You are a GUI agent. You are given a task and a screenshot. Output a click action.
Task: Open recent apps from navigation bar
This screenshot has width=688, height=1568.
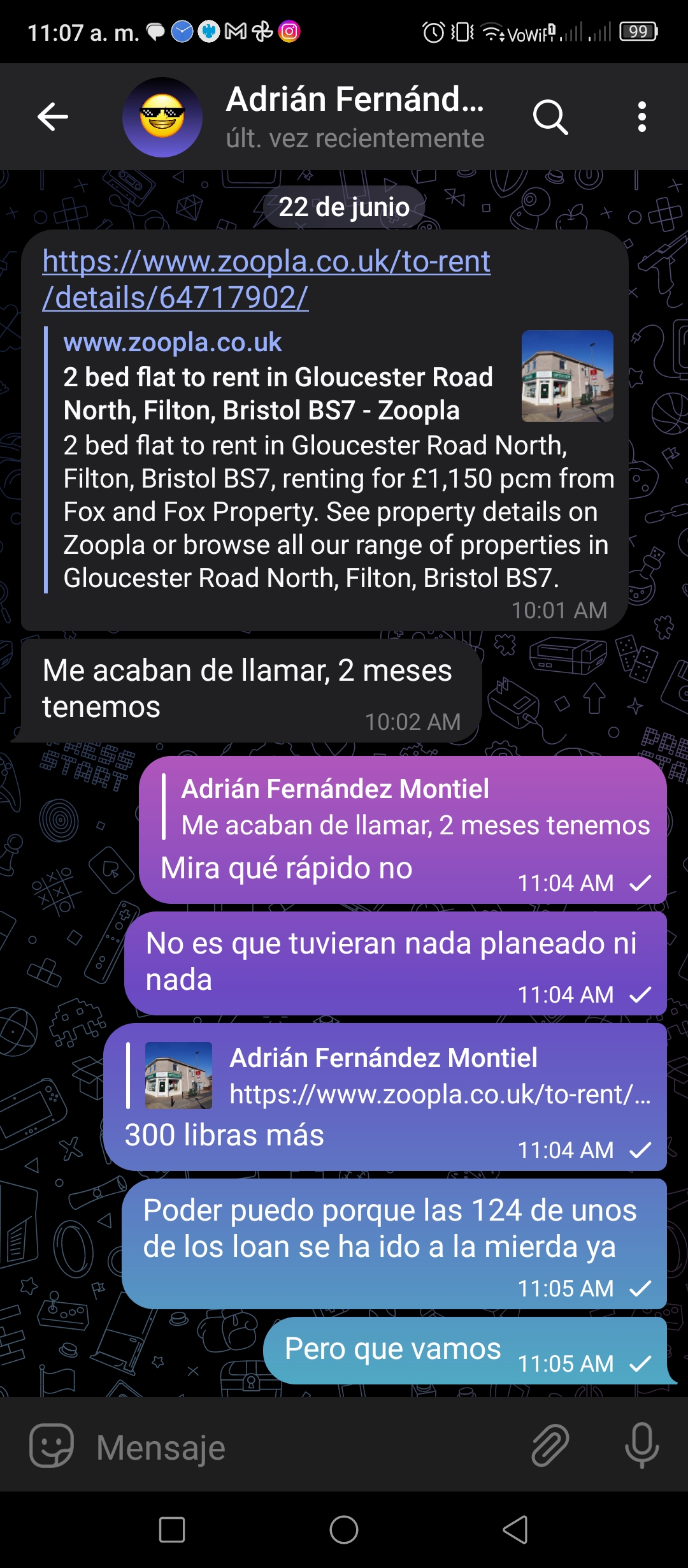click(172, 1530)
